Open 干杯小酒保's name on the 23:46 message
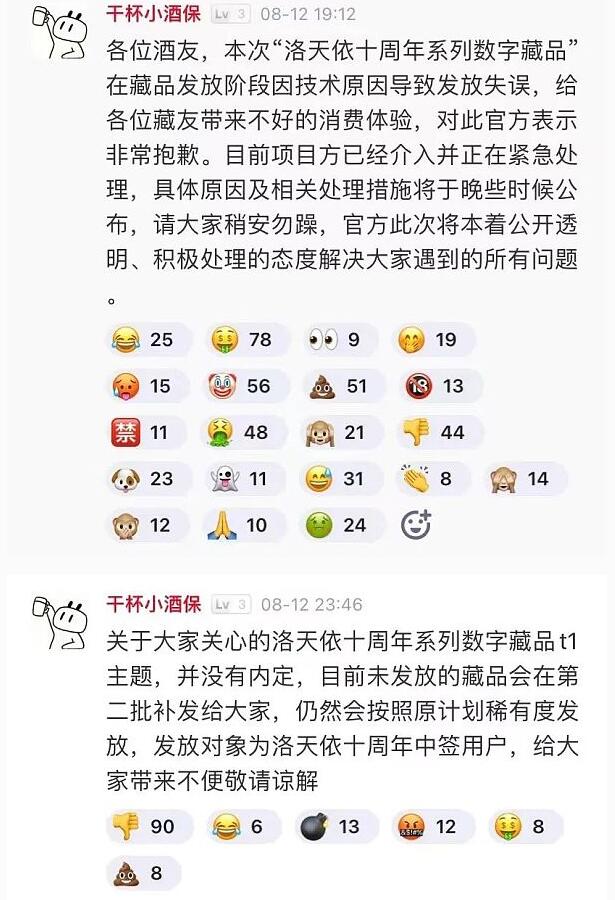The width and height of the screenshot is (615, 900). (154, 605)
